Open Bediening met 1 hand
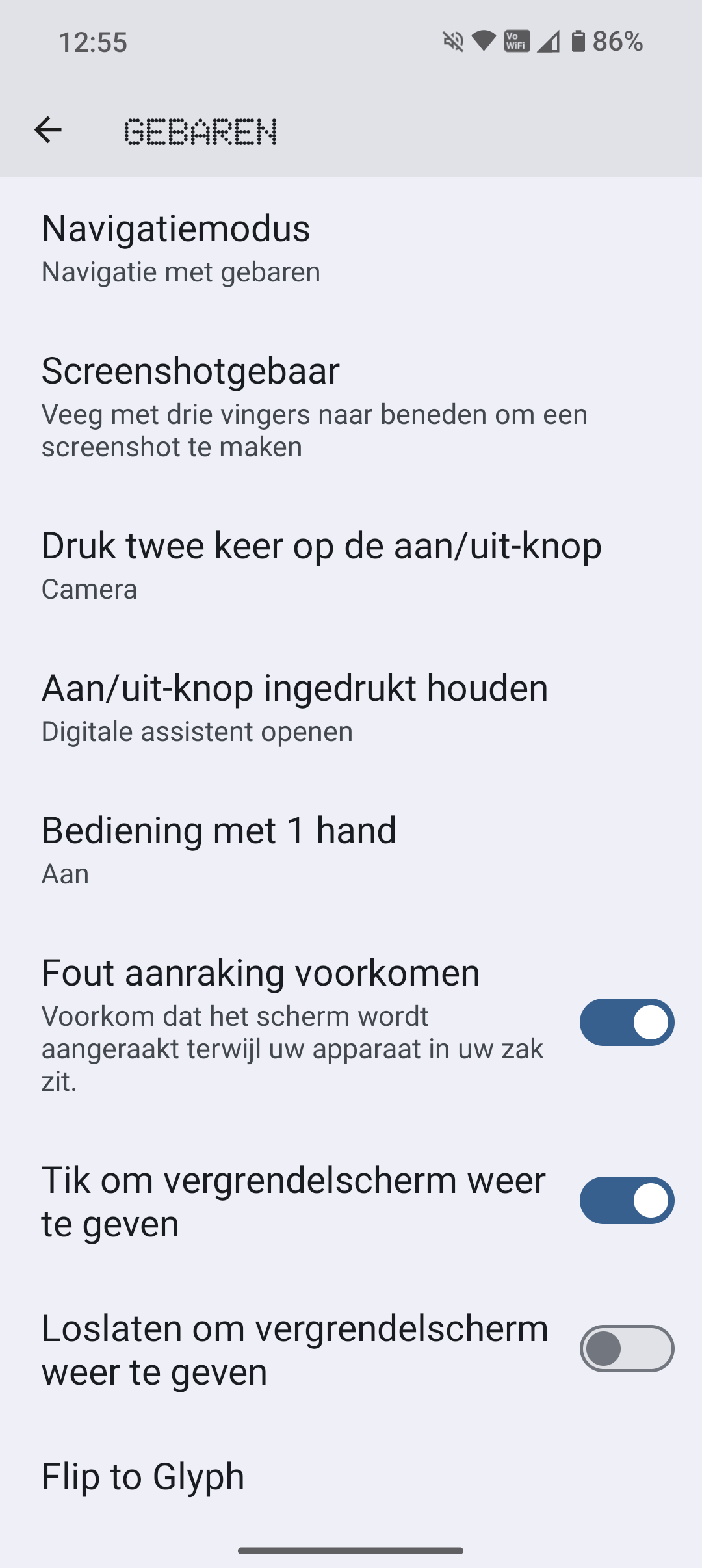 [x=351, y=850]
